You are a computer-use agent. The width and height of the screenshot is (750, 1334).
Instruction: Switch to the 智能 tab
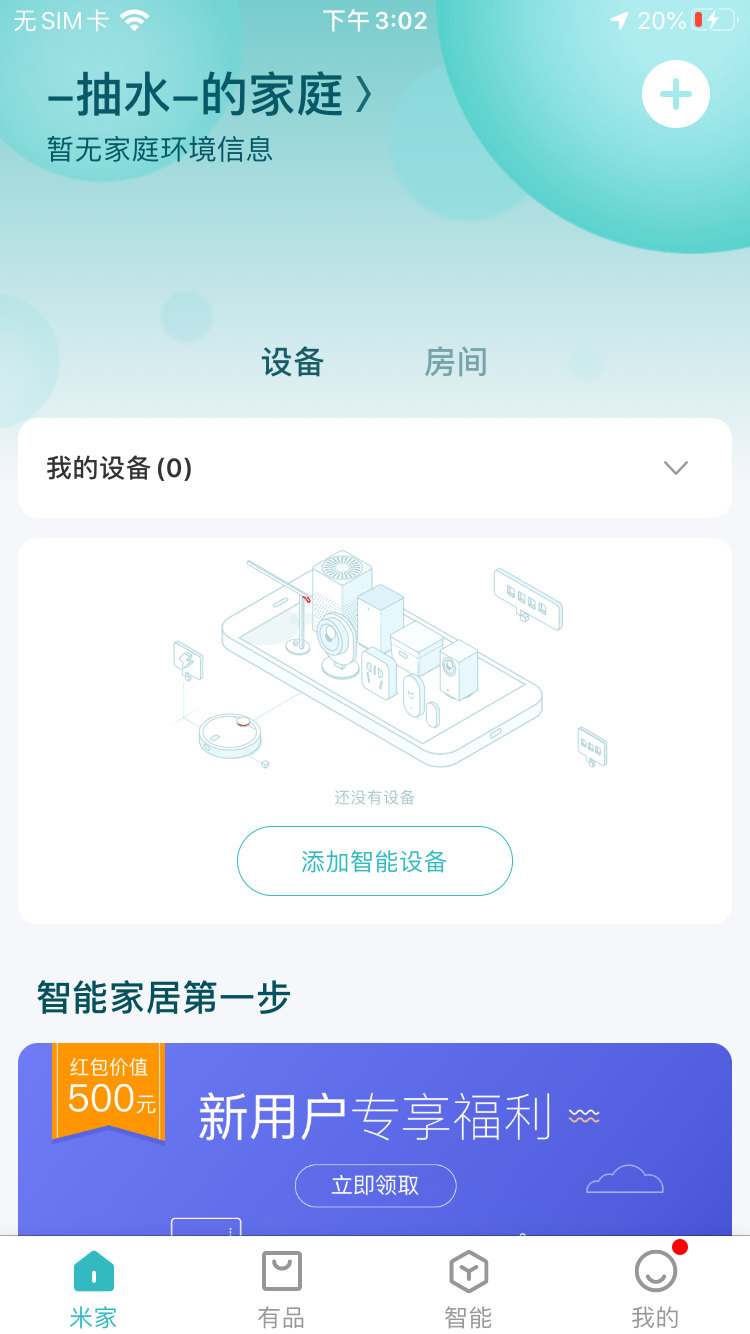tap(468, 1288)
